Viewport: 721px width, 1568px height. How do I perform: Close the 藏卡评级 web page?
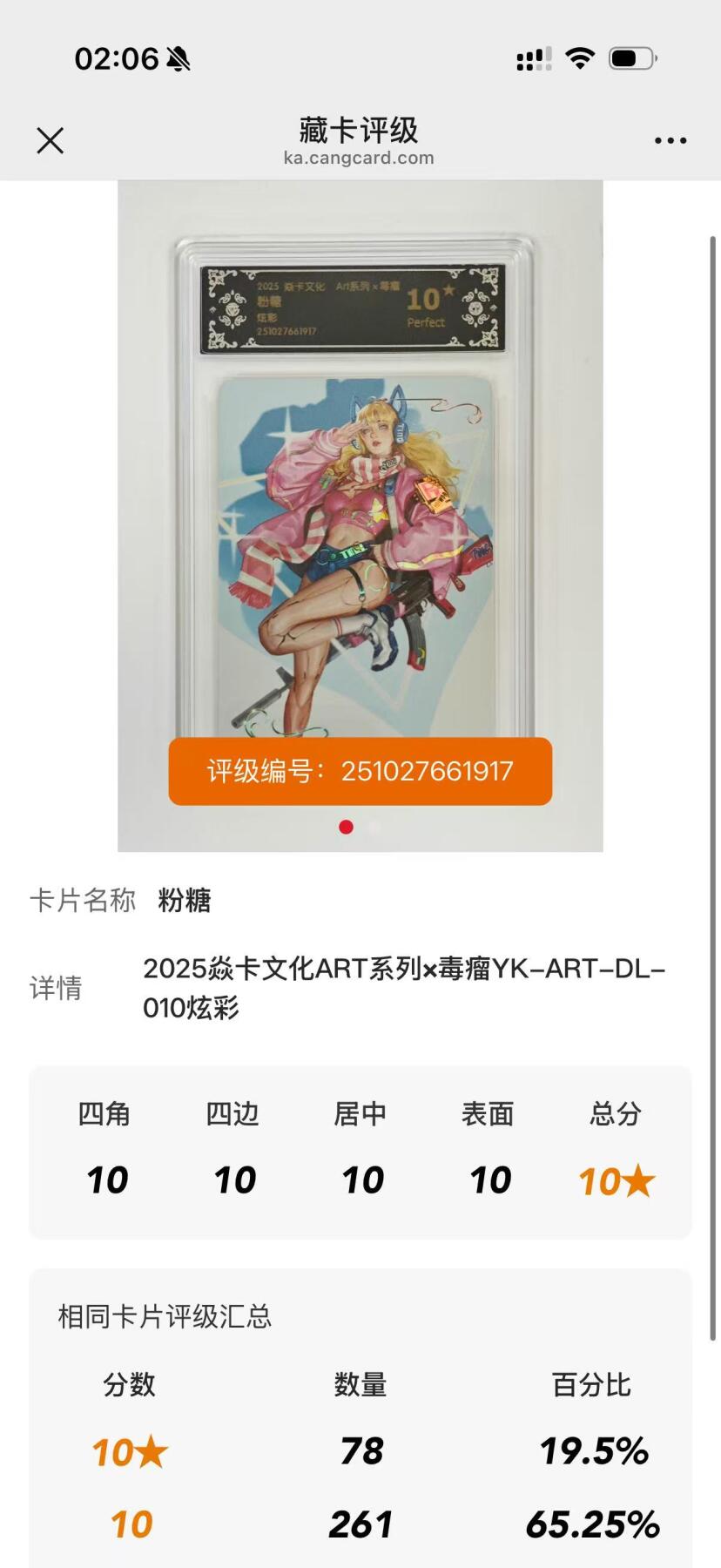51,140
